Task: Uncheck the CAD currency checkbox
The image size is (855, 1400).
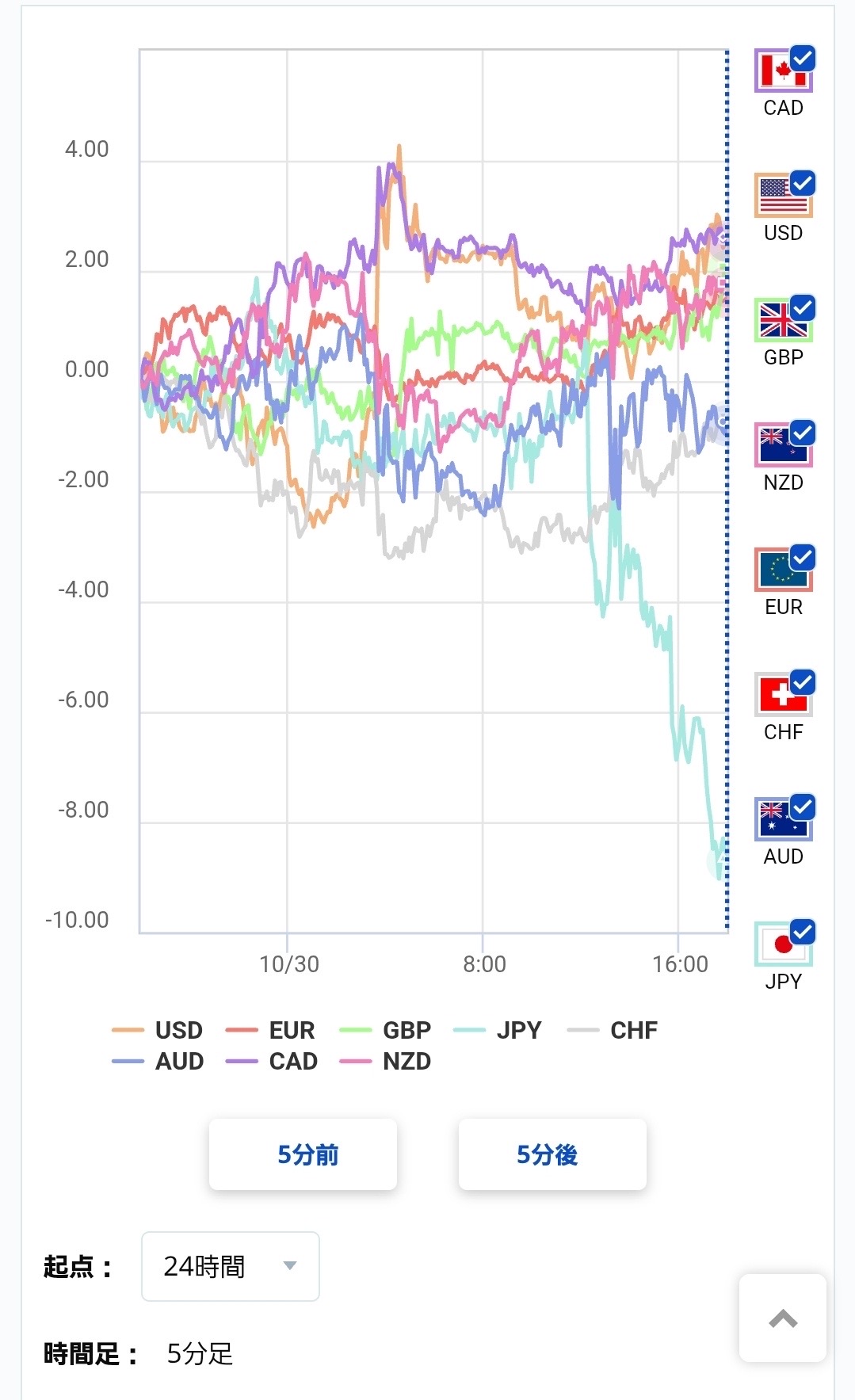Action: [x=783, y=71]
